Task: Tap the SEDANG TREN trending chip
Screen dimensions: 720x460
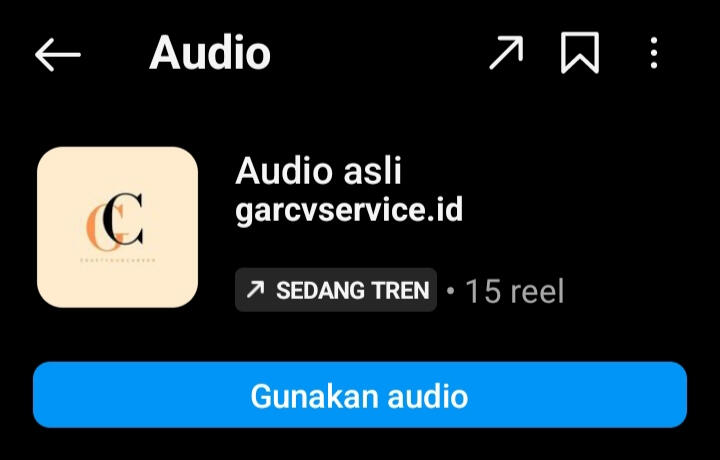Action: click(336, 290)
